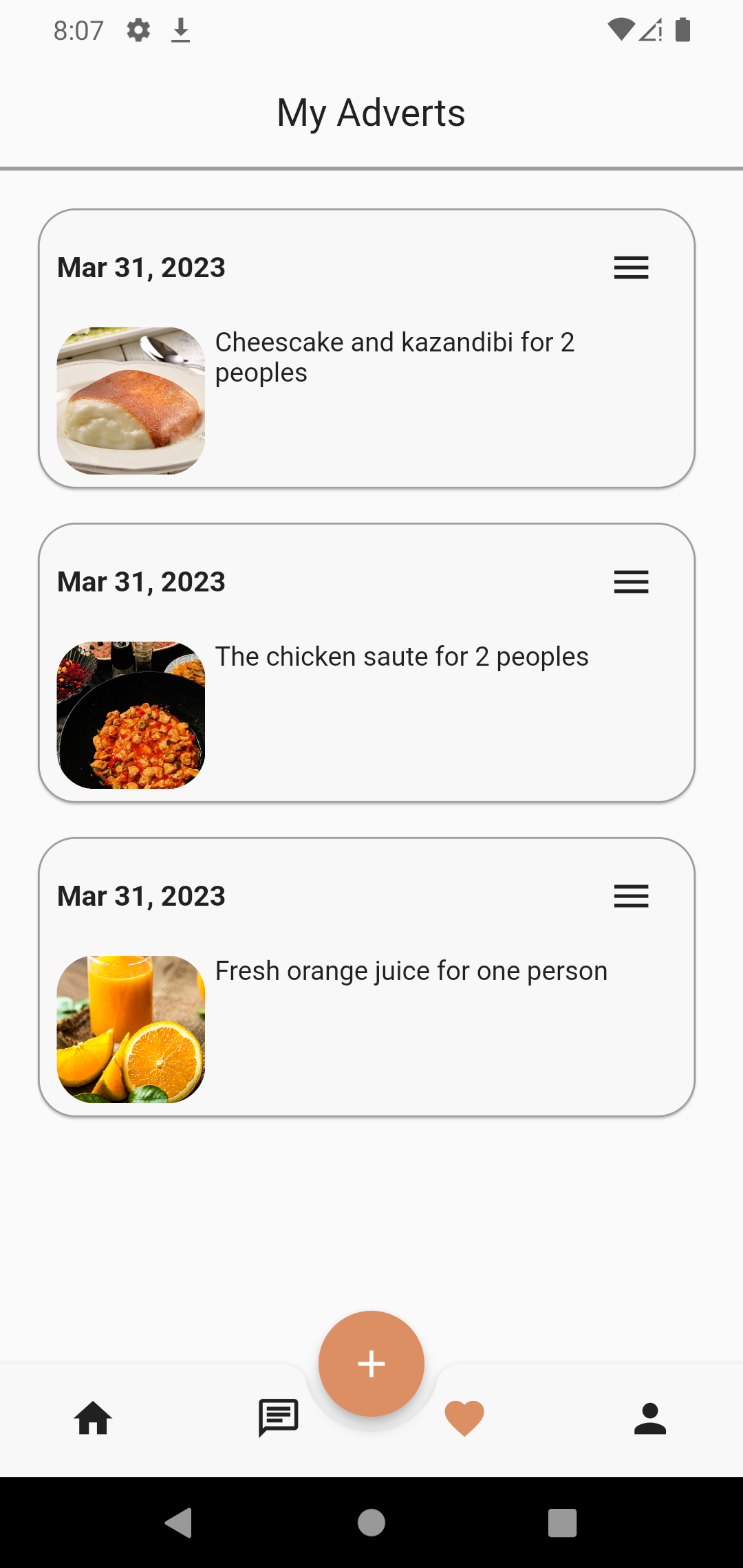Switch to the profile tab
Viewport: 743px width, 1568px height.
(x=650, y=1418)
